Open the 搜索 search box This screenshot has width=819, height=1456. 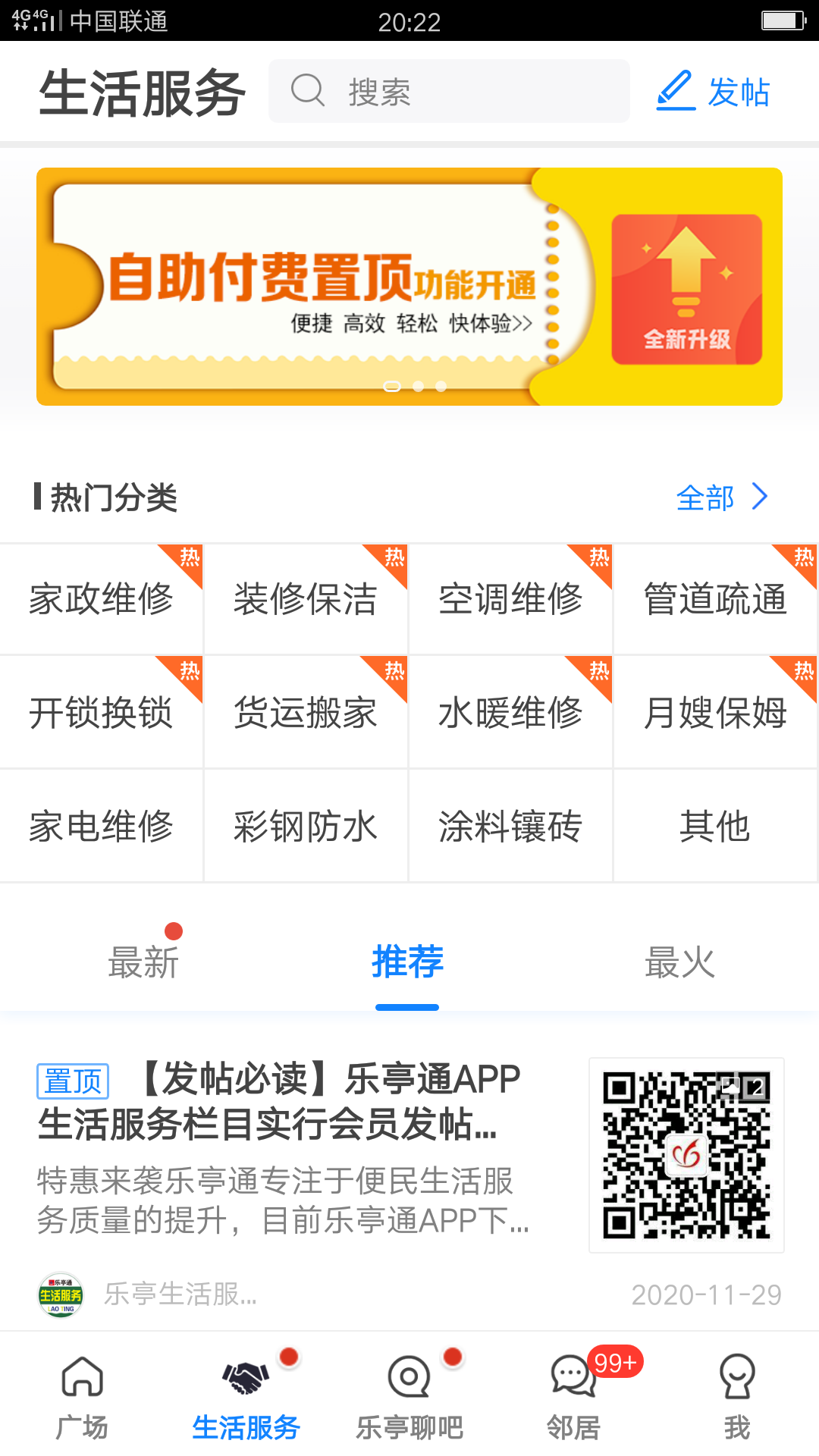pyautogui.click(x=447, y=92)
